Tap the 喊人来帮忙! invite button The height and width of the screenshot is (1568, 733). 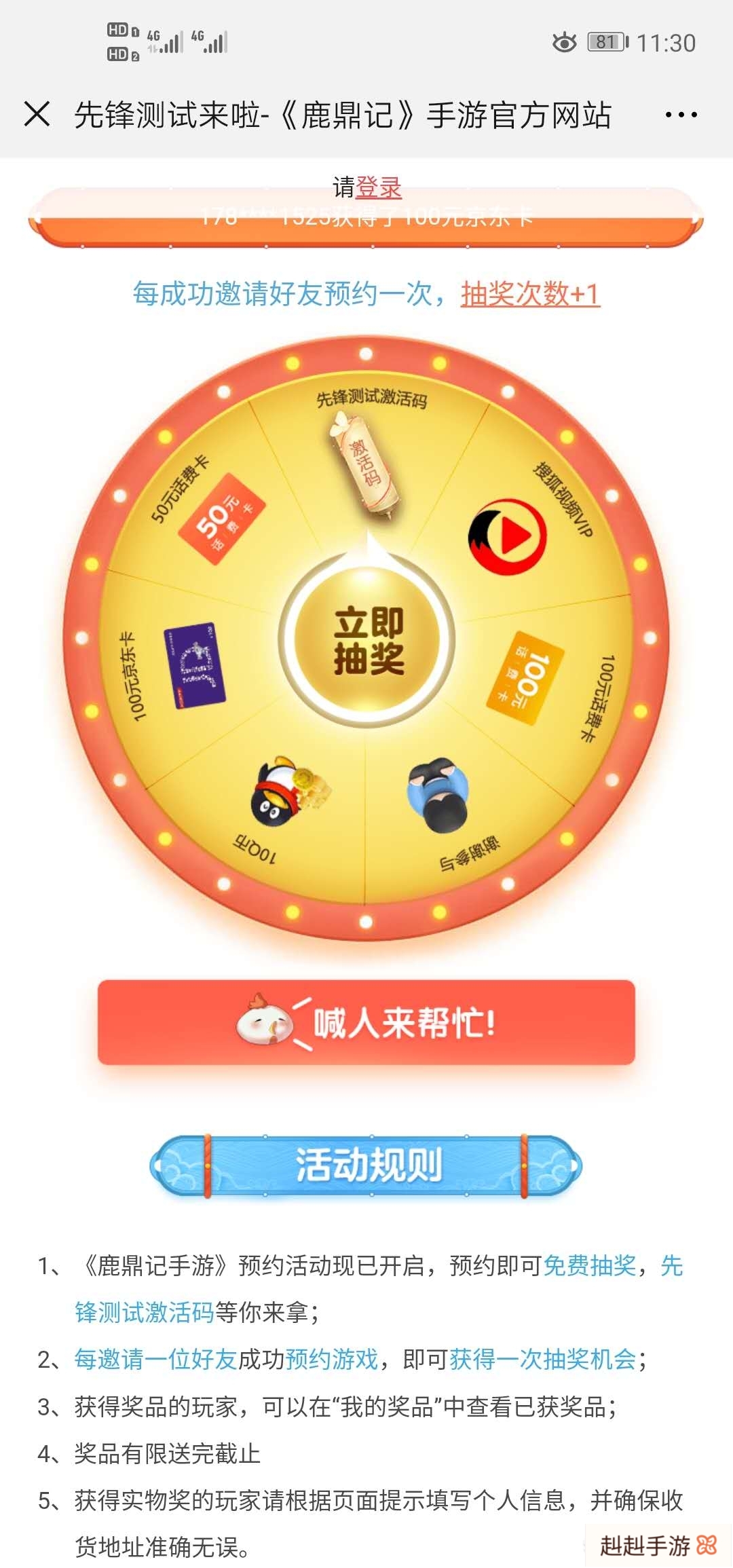366,1022
